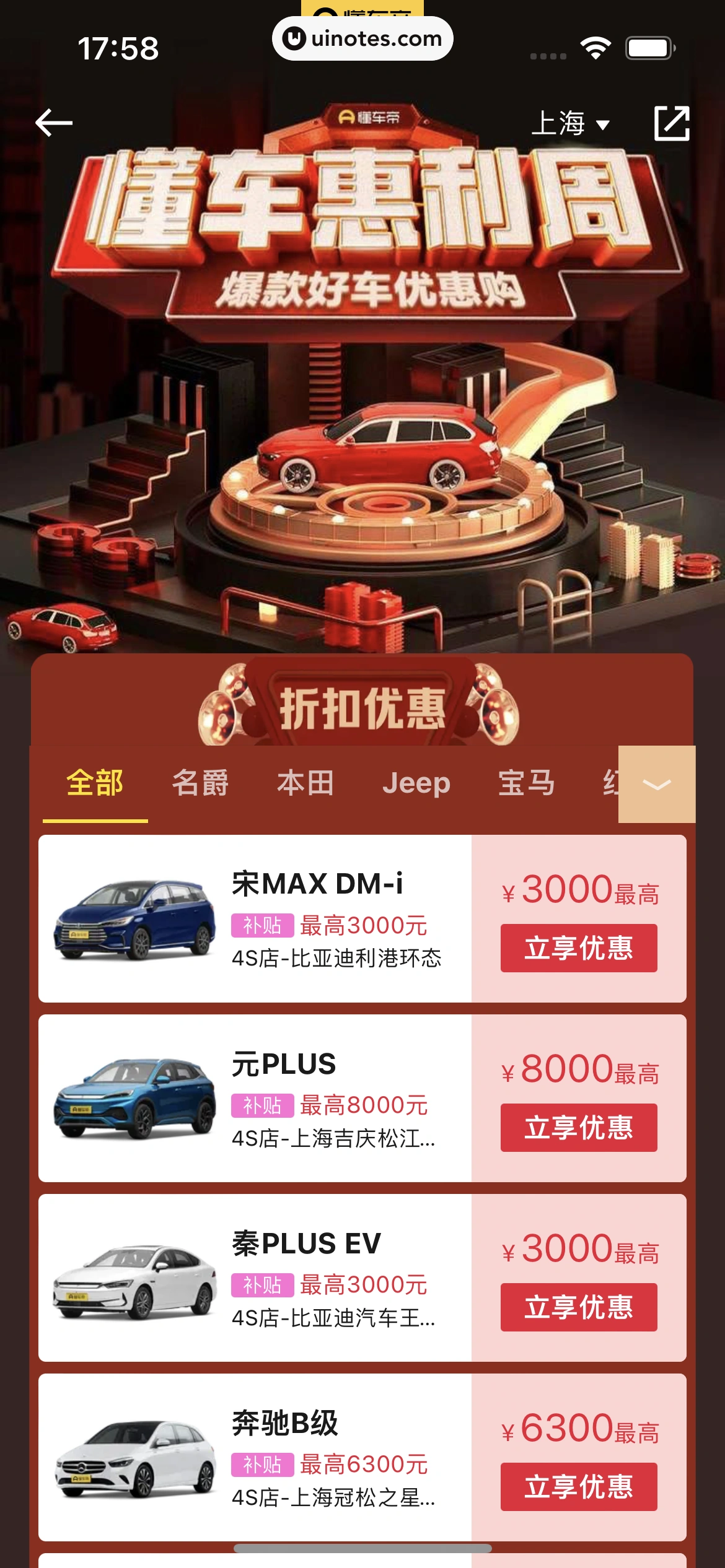Switch to the 宝马 brand tab
Image resolution: width=725 pixels, height=1568 pixels.
(526, 783)
